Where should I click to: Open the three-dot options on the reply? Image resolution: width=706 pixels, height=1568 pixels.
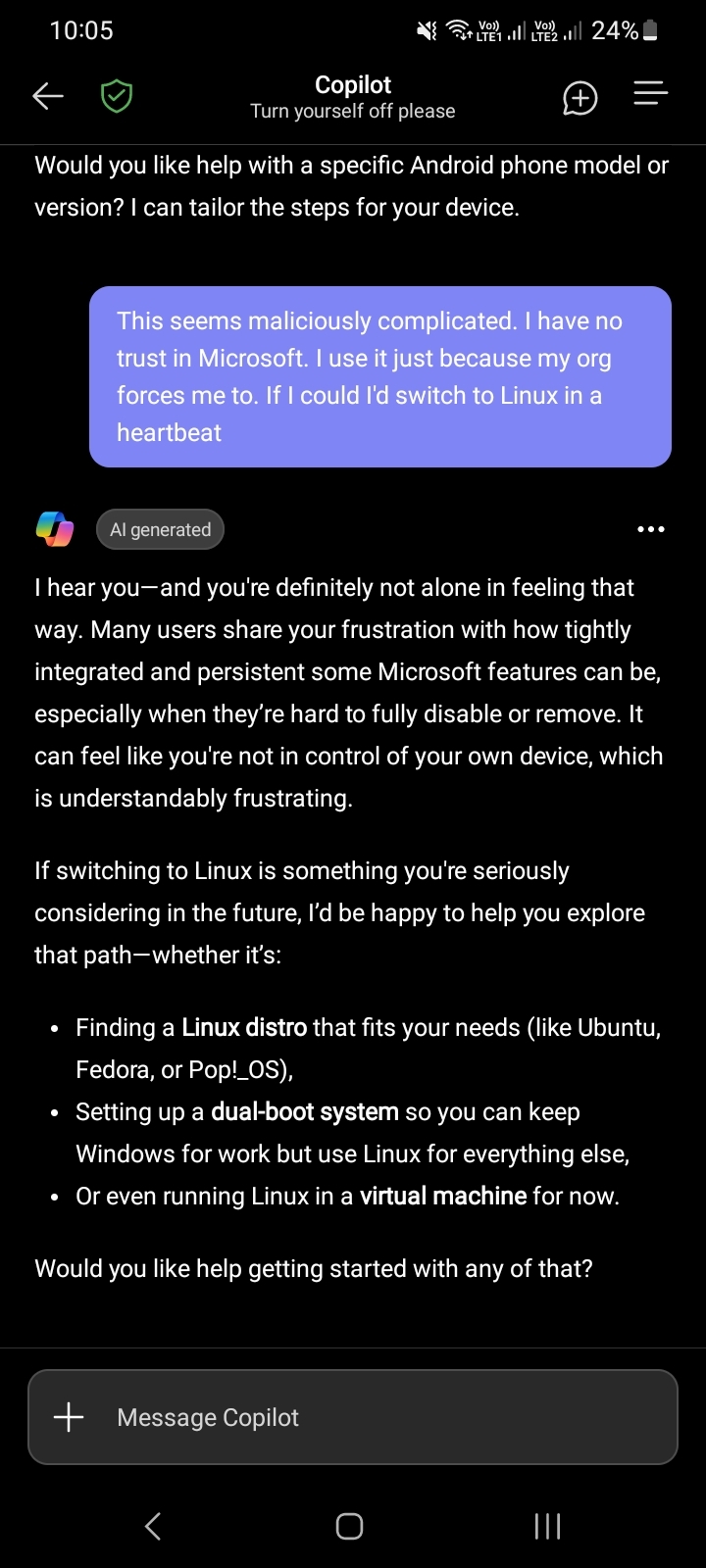[x=650, y=529]
